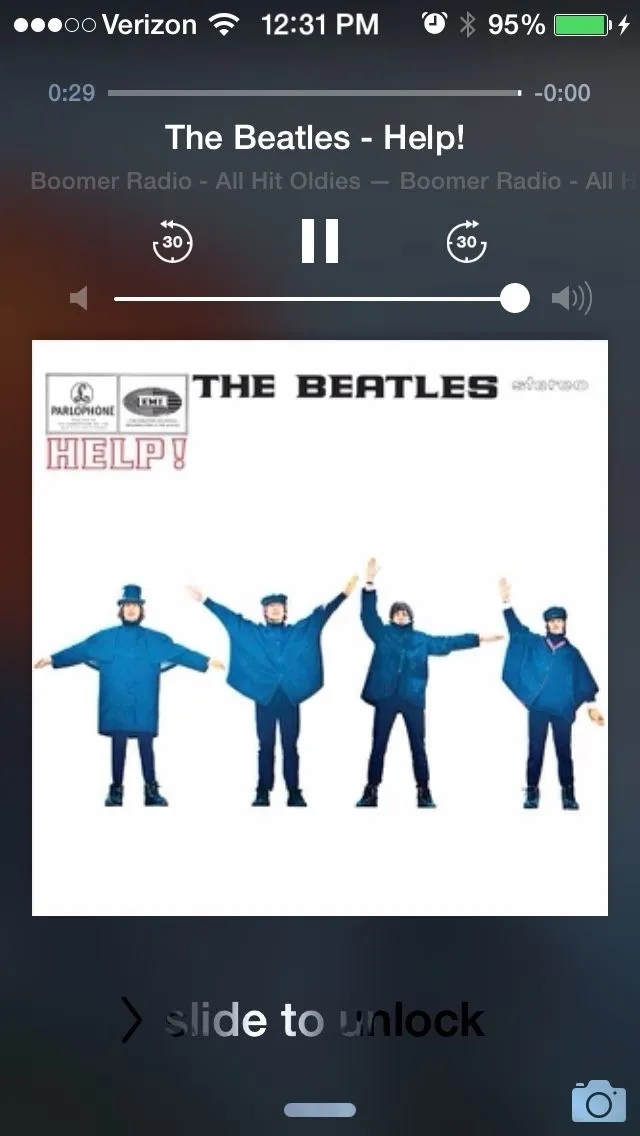
Task: Open the camera from the lock screen
Action: (x=598, y=1102)
